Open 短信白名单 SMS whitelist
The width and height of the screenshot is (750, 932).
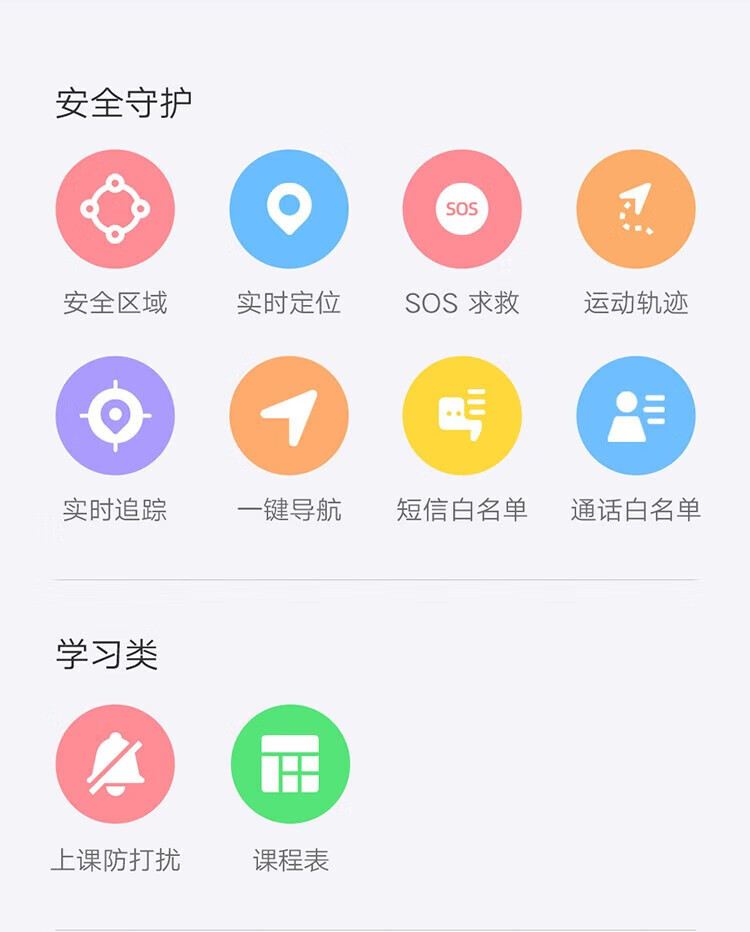point(462,415)
